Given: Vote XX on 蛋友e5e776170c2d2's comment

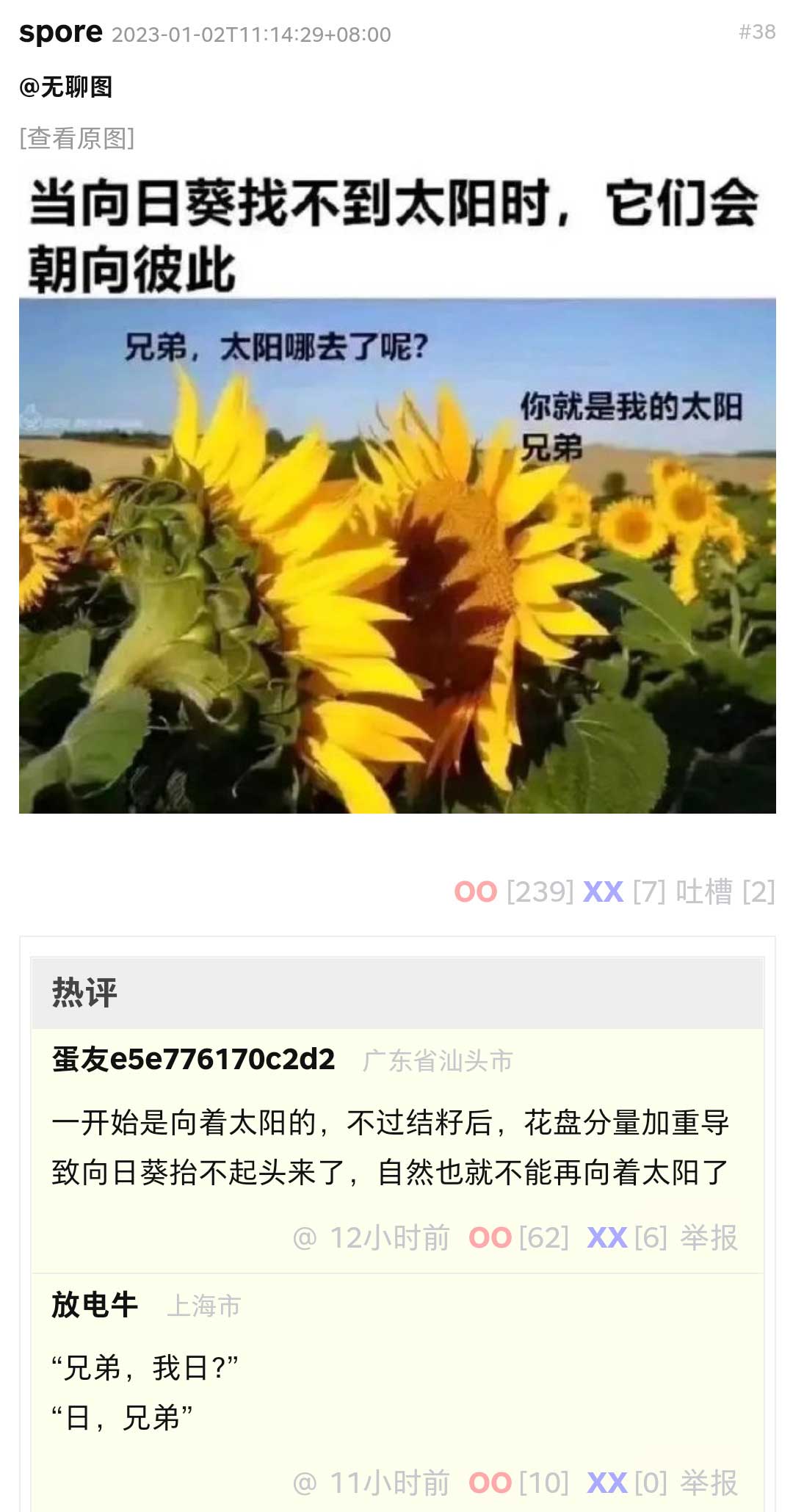Looking at the screenshot, I should click(606, 1238).
